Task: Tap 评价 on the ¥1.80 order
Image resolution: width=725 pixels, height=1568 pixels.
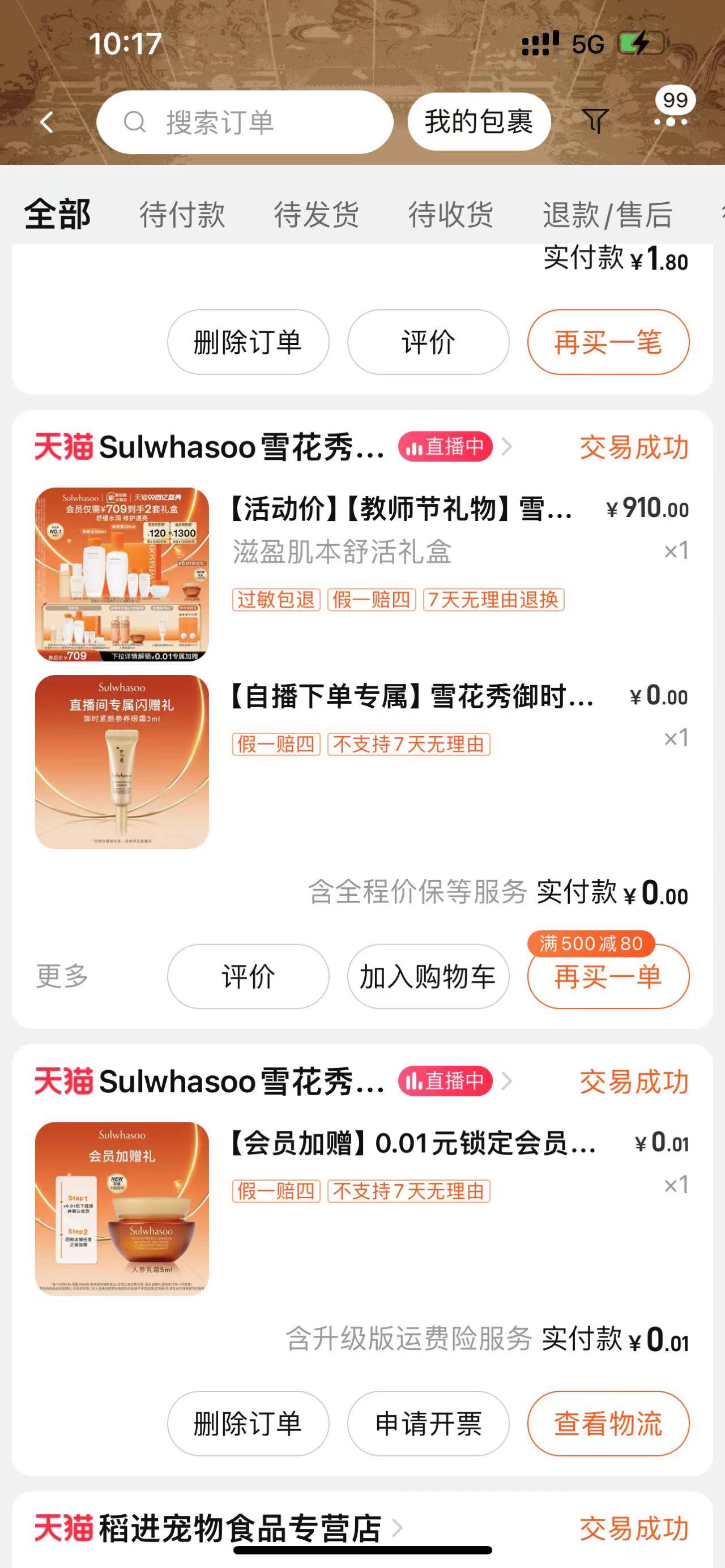Action: (428, 342)
